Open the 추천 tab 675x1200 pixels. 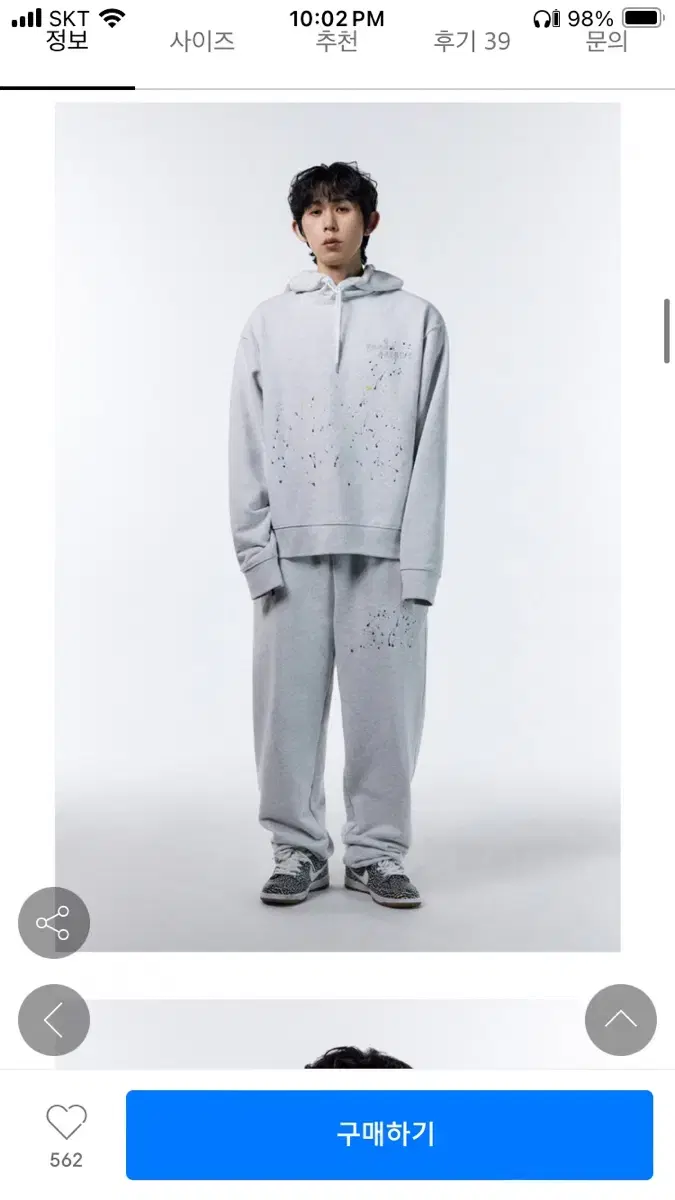pyautogui.click(x=337, y=42)
